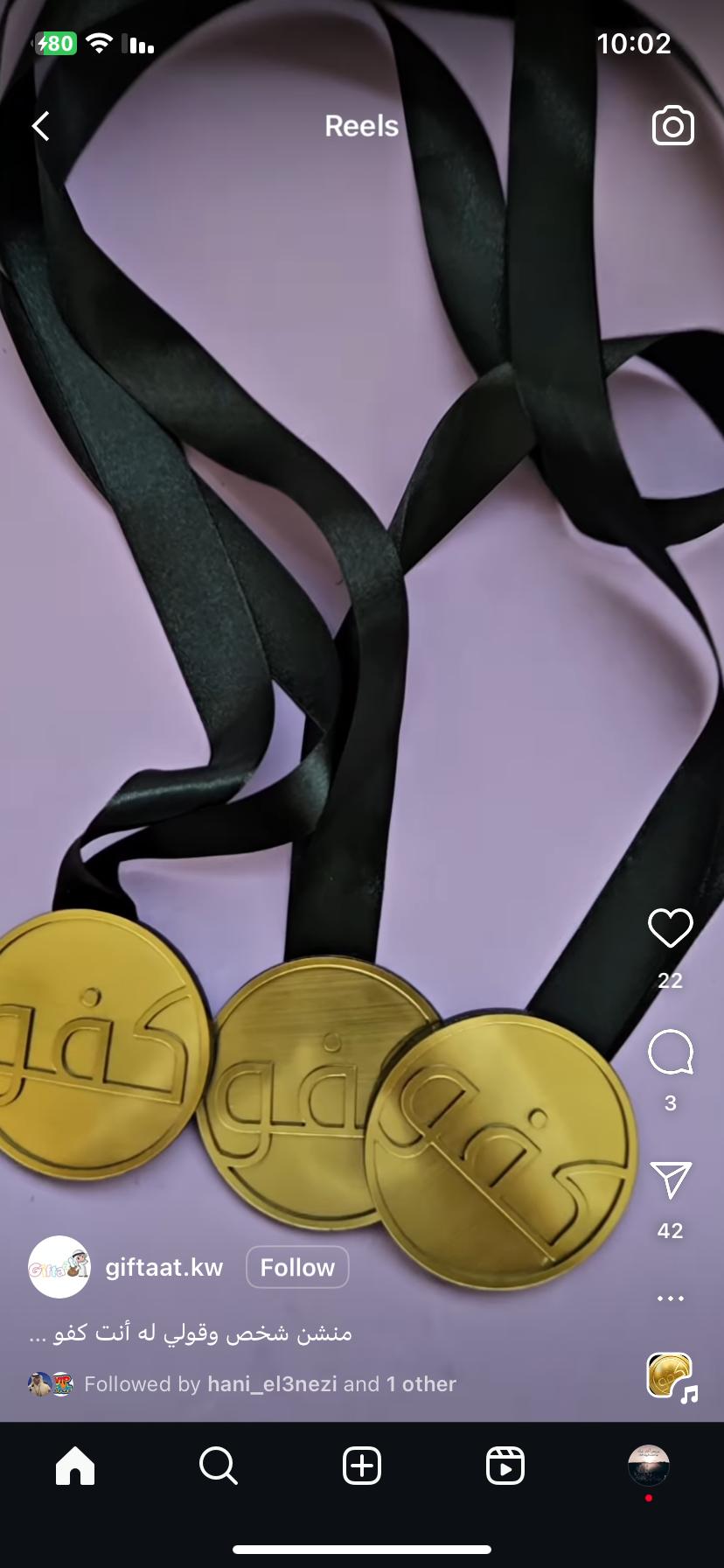This screenshot has height=1568, width=724.
Task: Switch to the Reels tab
Action: point(505,1465)
